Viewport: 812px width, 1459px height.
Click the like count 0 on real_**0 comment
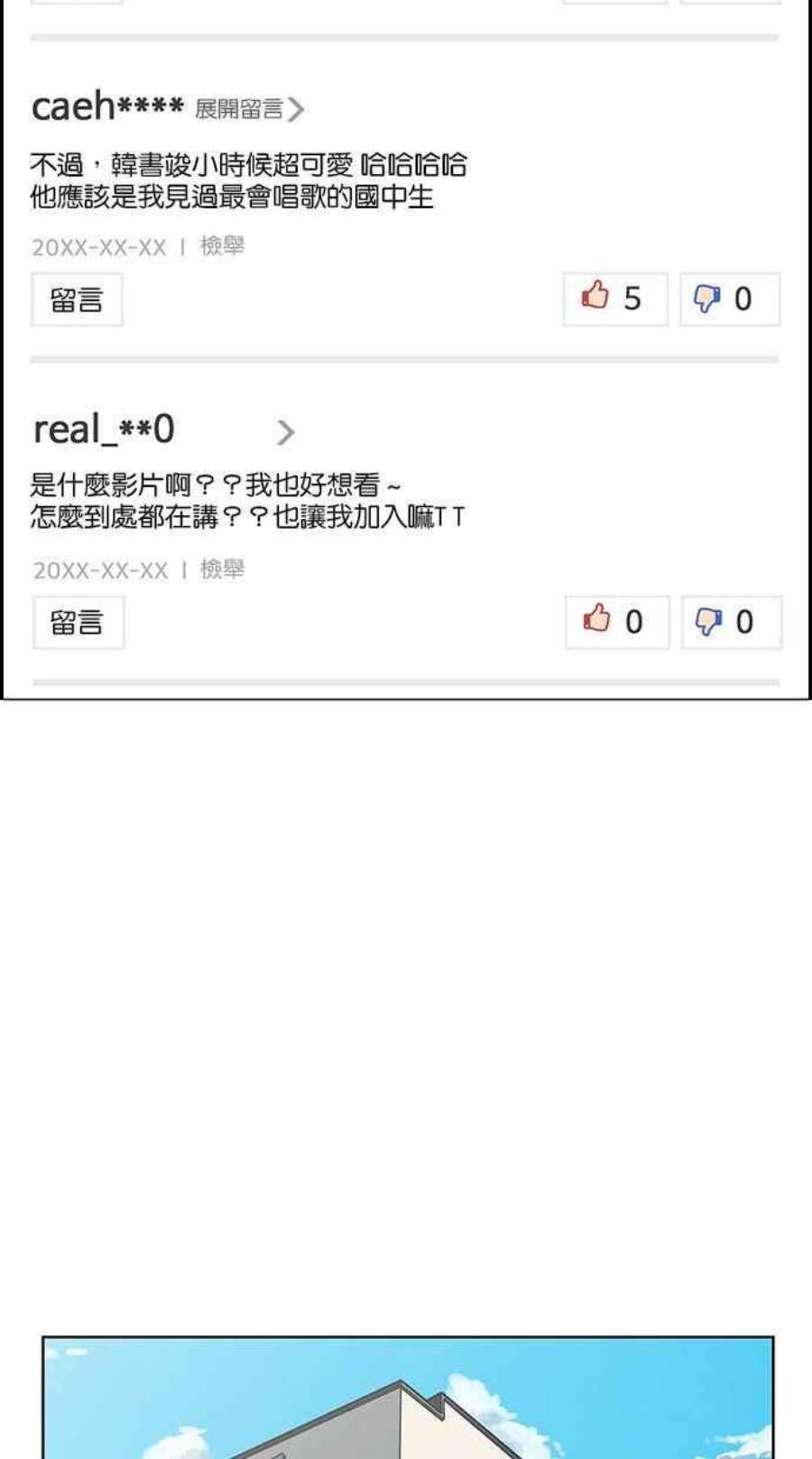click(634, 620)
